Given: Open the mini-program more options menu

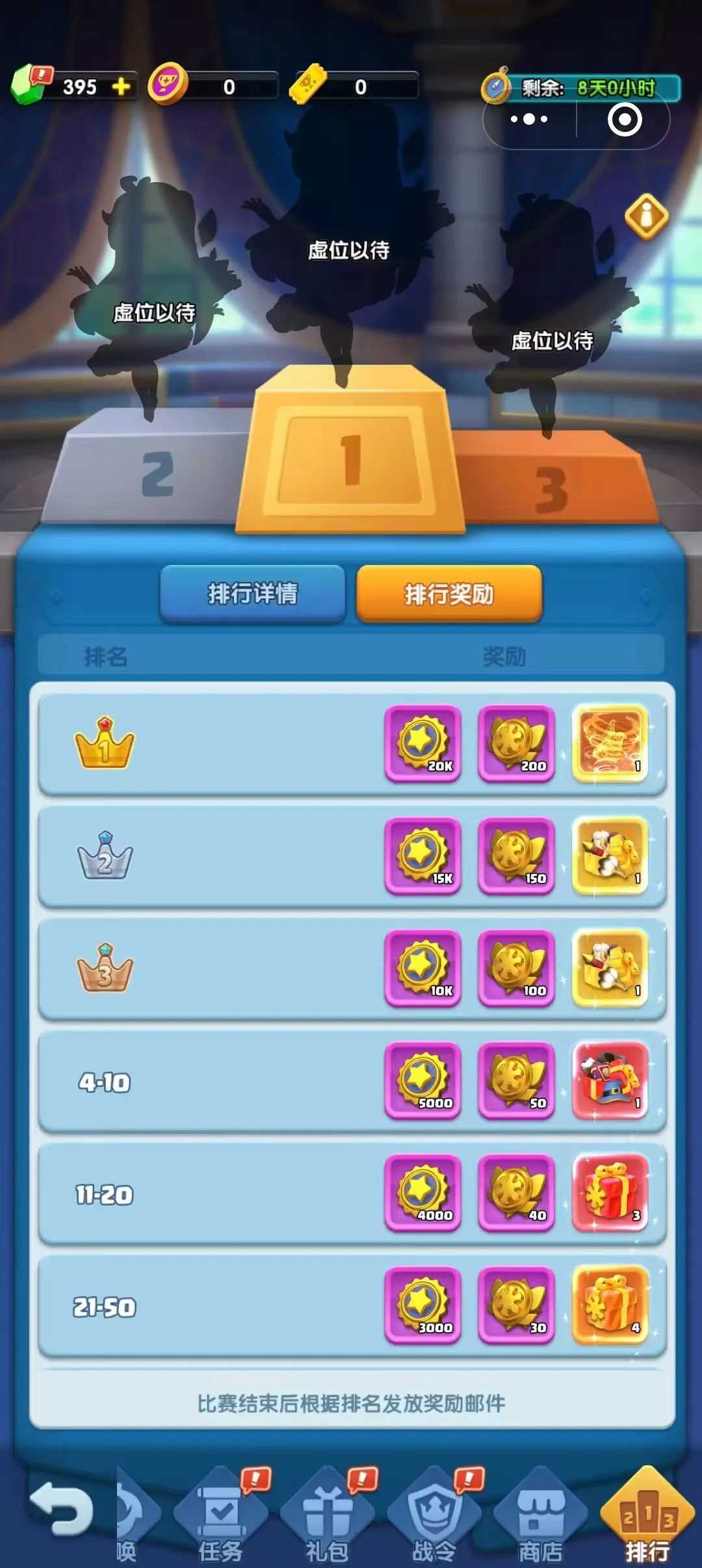Looking at the screenshot, I should tap(529, 120).
